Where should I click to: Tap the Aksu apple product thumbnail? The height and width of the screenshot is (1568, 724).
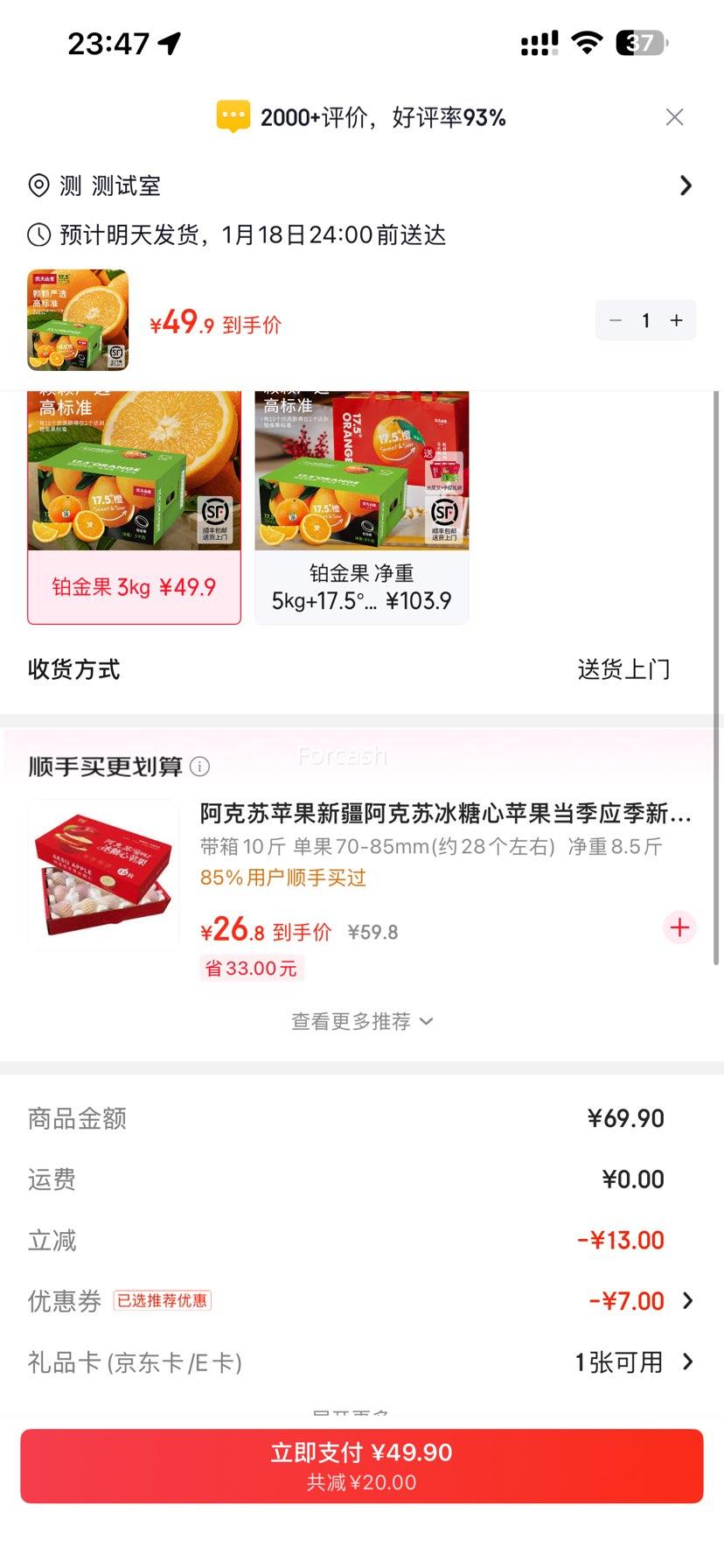[x=102, y=873]
